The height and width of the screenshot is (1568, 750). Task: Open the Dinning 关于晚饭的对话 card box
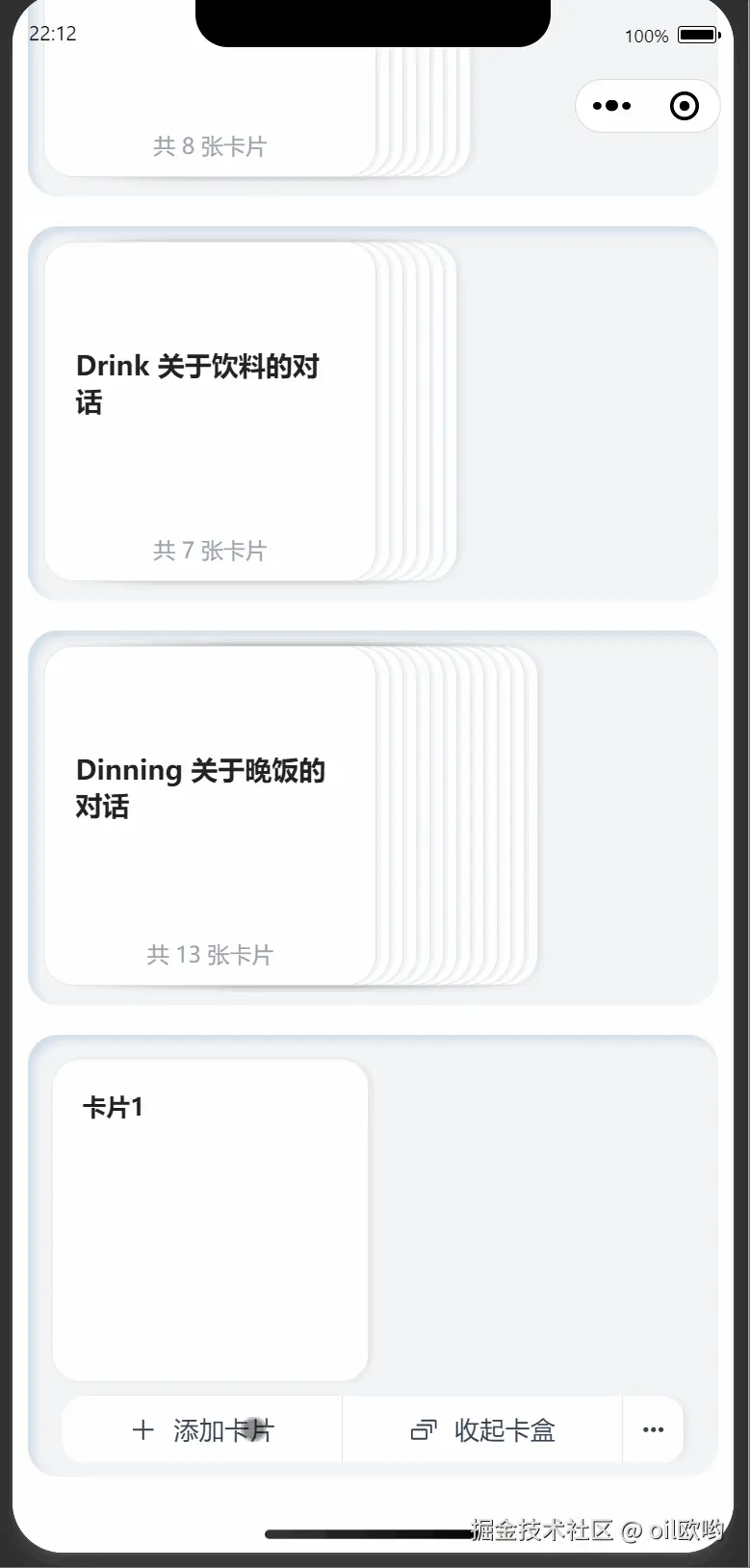point(210,816)
